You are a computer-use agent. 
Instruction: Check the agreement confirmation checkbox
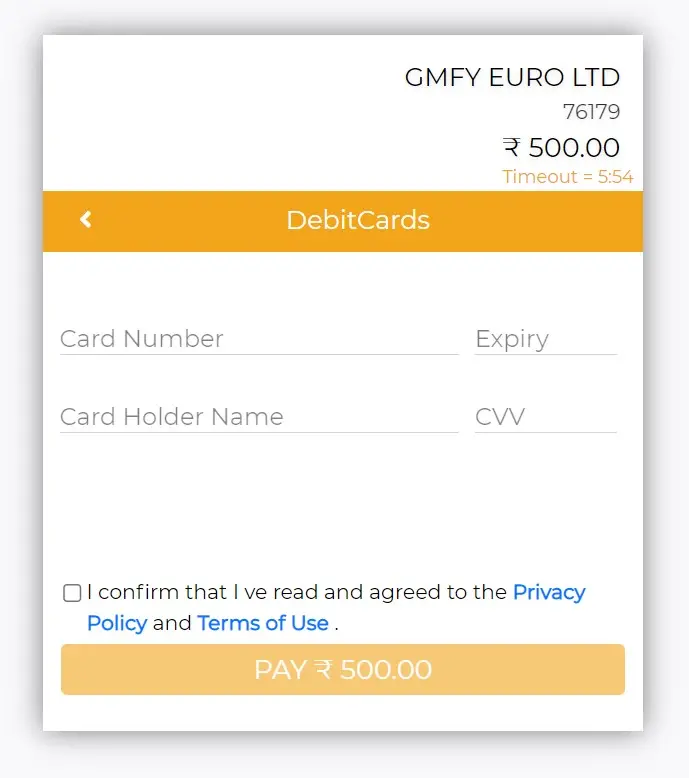click(x=72, y=593)
